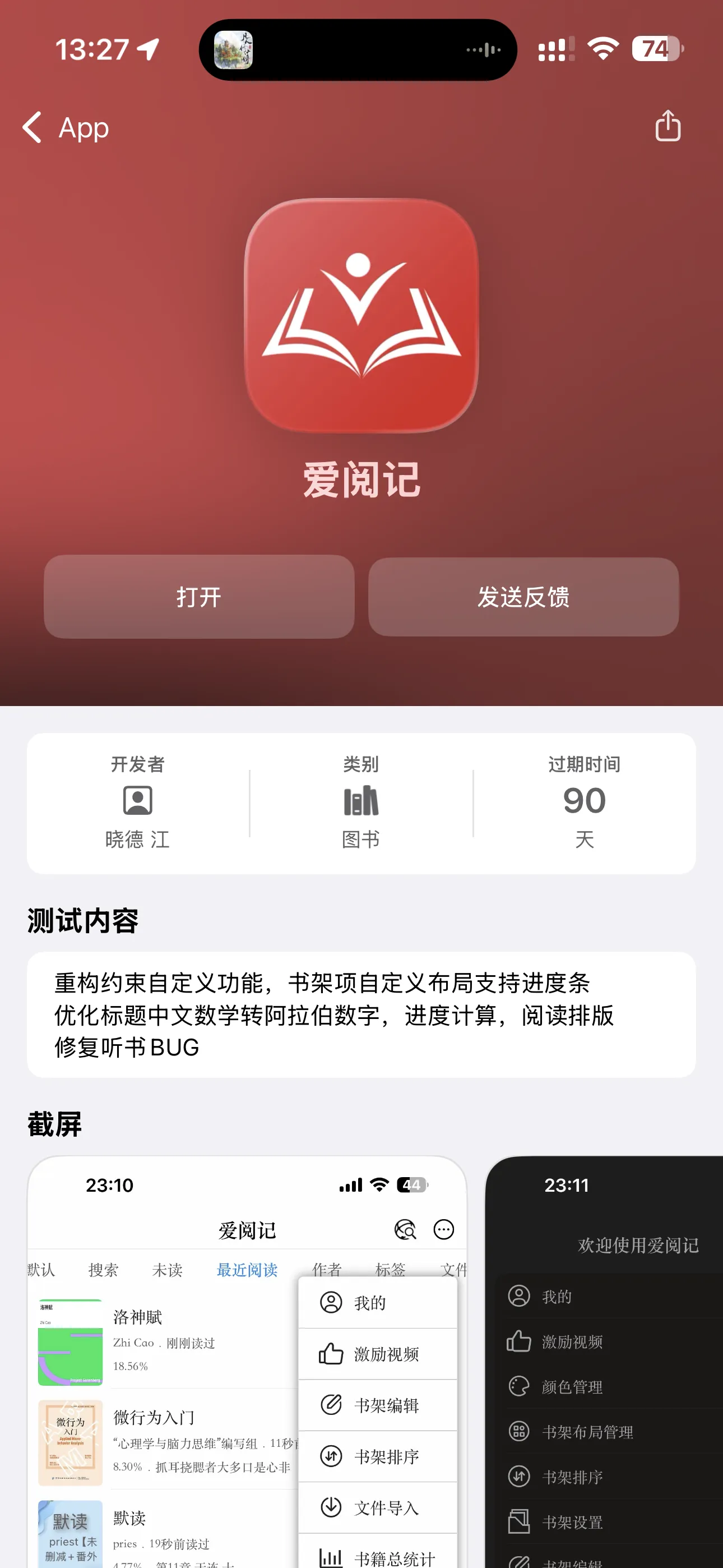Open the Dynamic Island live activity

click(x=358, y=50)
